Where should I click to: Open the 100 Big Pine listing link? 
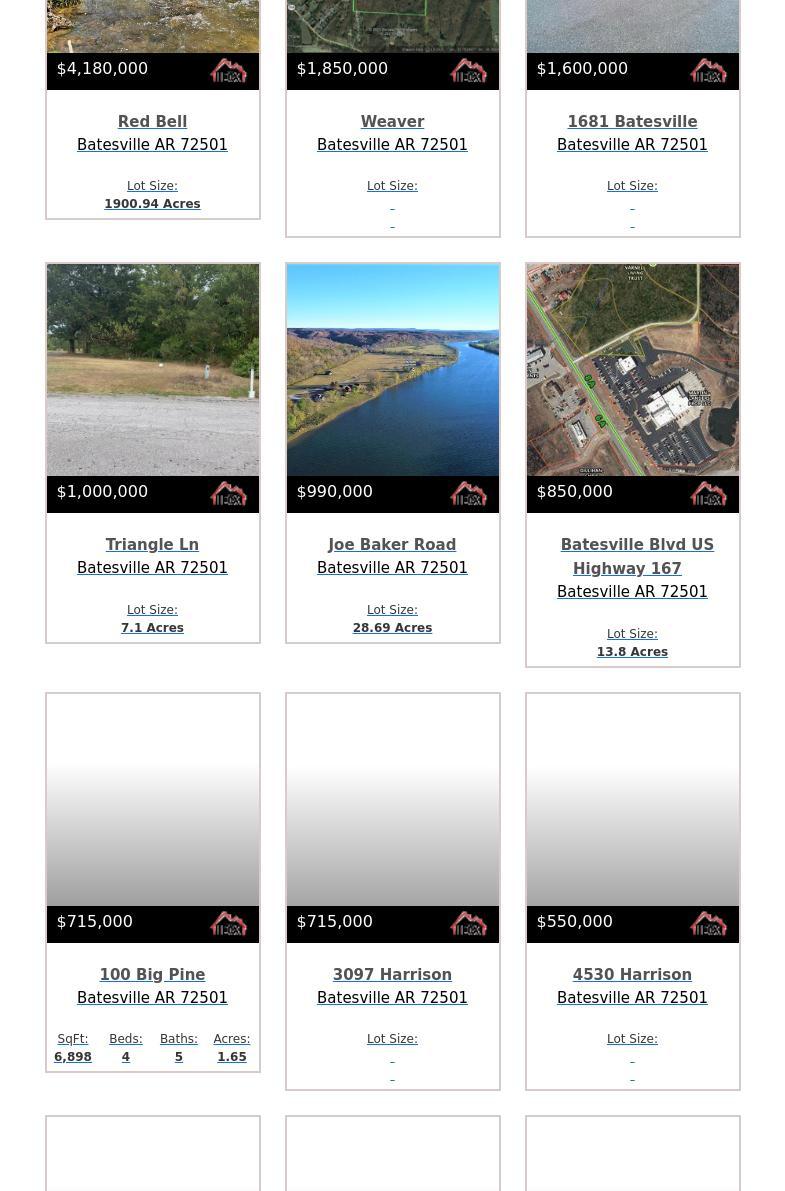click(152, 975)
